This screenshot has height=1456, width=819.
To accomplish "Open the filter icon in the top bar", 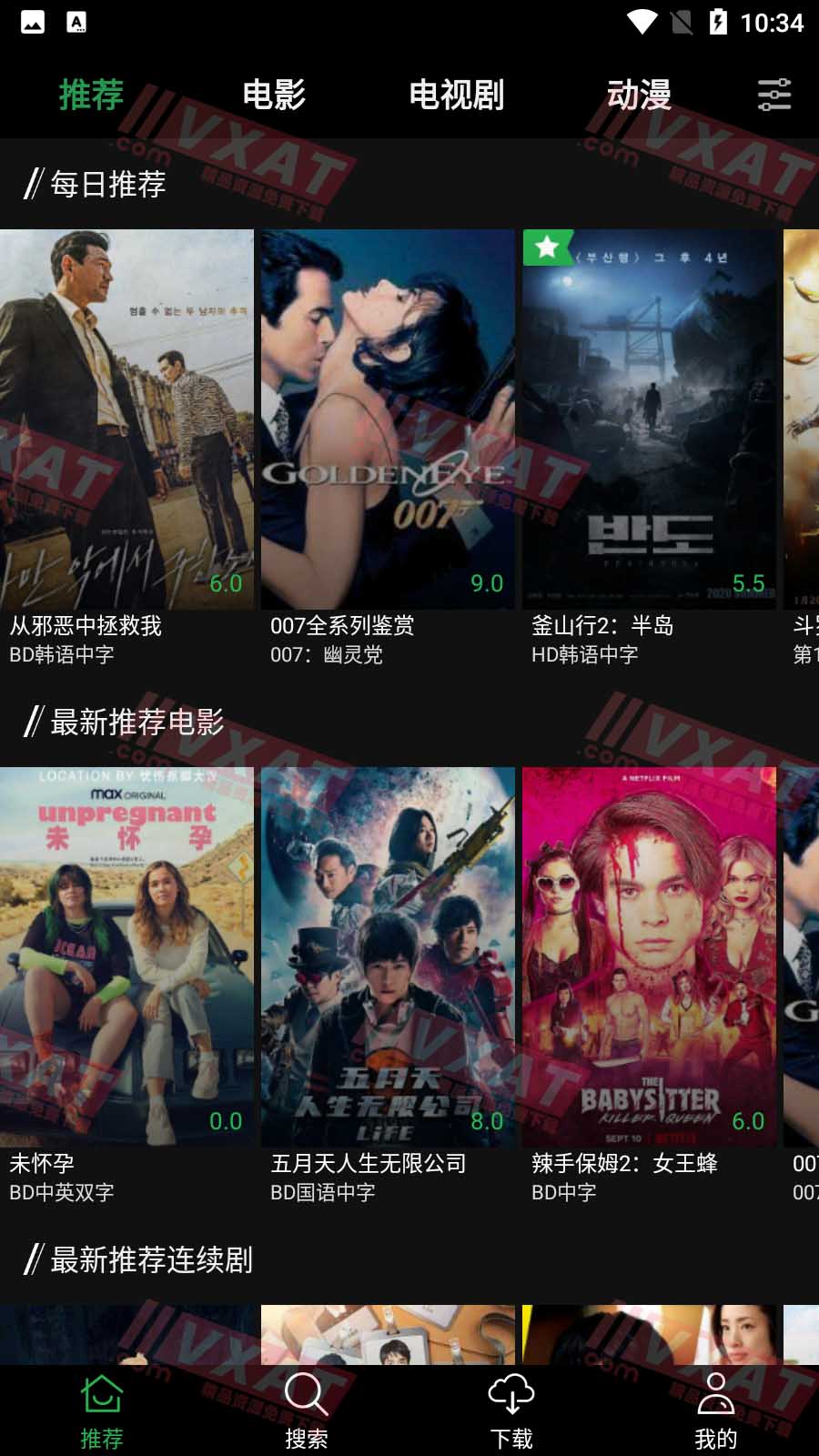I will [774, 95].
